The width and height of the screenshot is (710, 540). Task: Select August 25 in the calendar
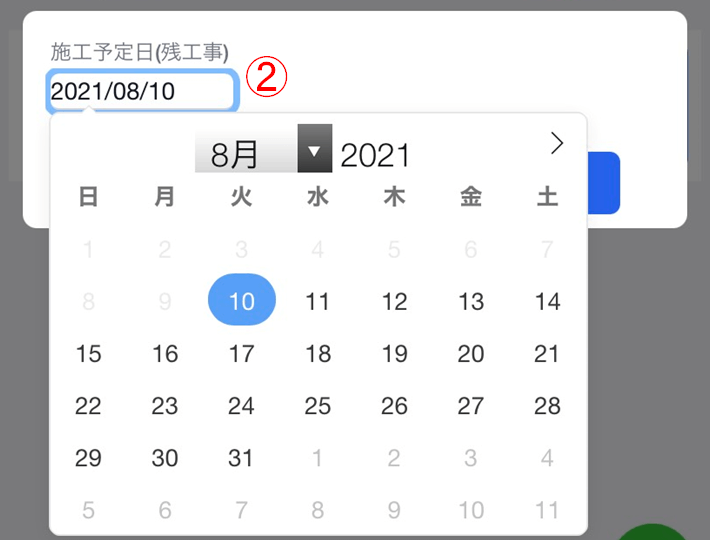tap(318, 406)
